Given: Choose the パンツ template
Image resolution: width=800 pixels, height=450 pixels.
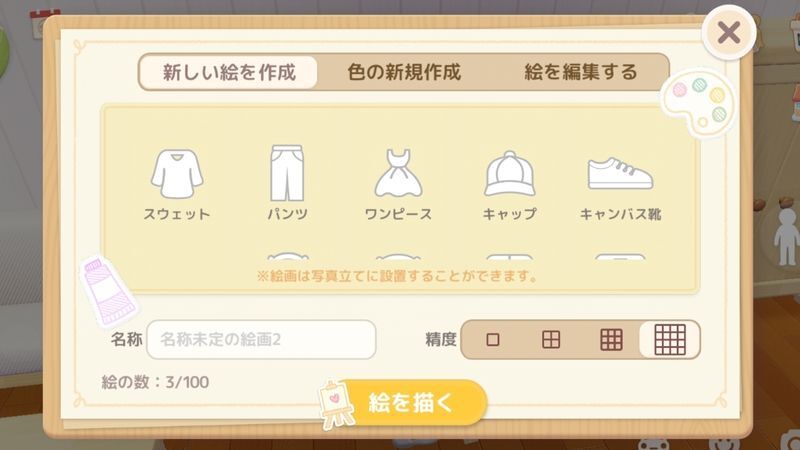Looking at the screenshot, I should pyautogui.click(x=287, y=183).
